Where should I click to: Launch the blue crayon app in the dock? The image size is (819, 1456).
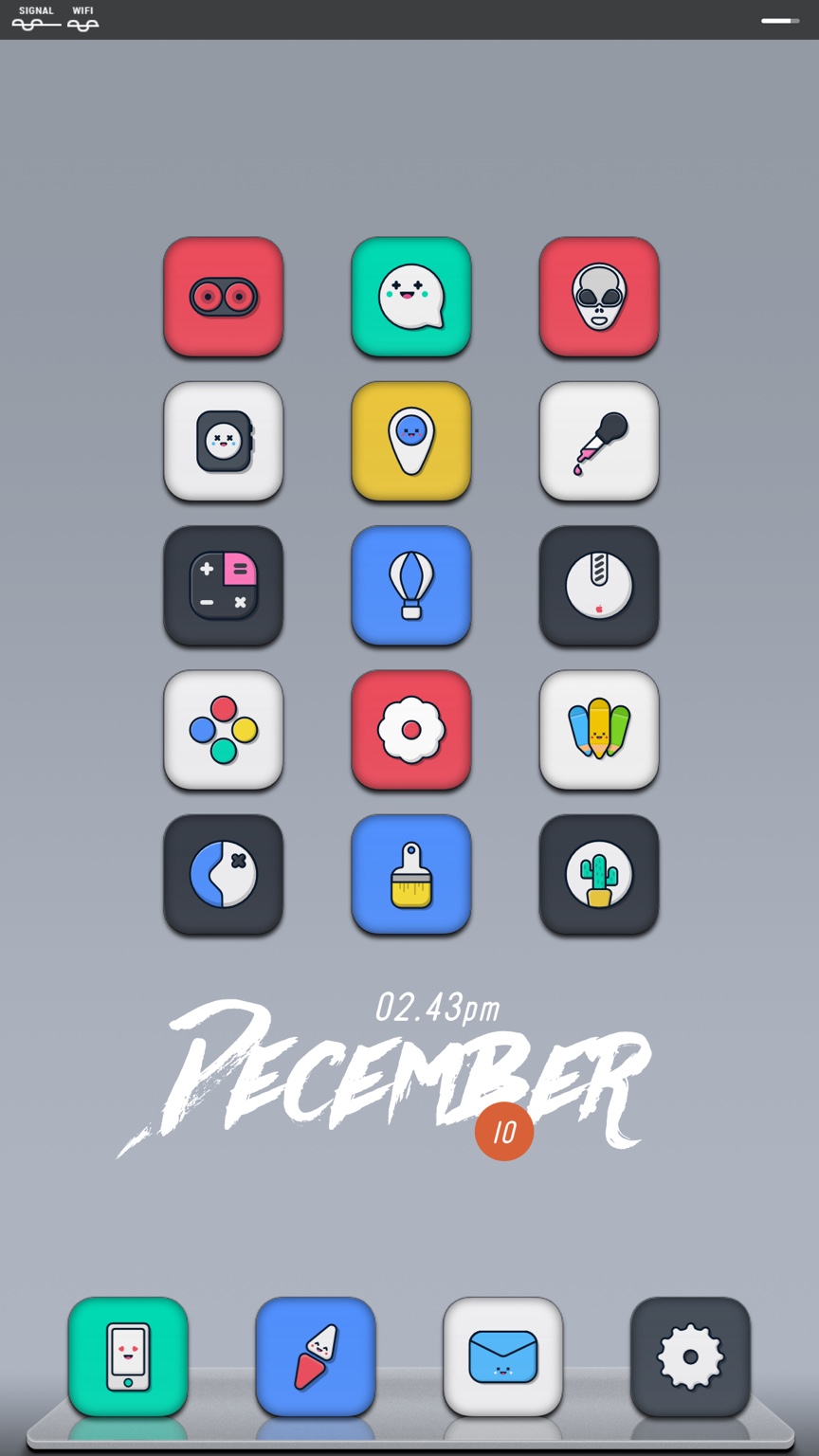tap(316, 1356)
